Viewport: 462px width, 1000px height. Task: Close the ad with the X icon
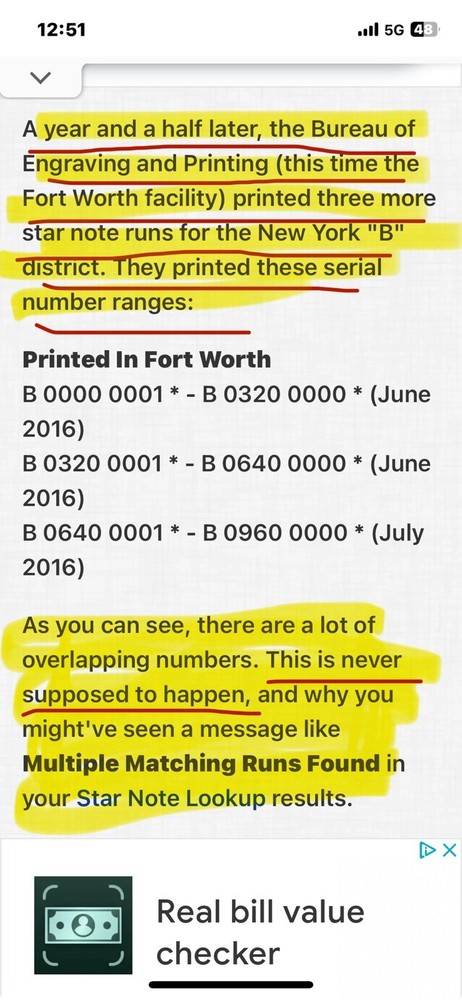coord(450,850)
